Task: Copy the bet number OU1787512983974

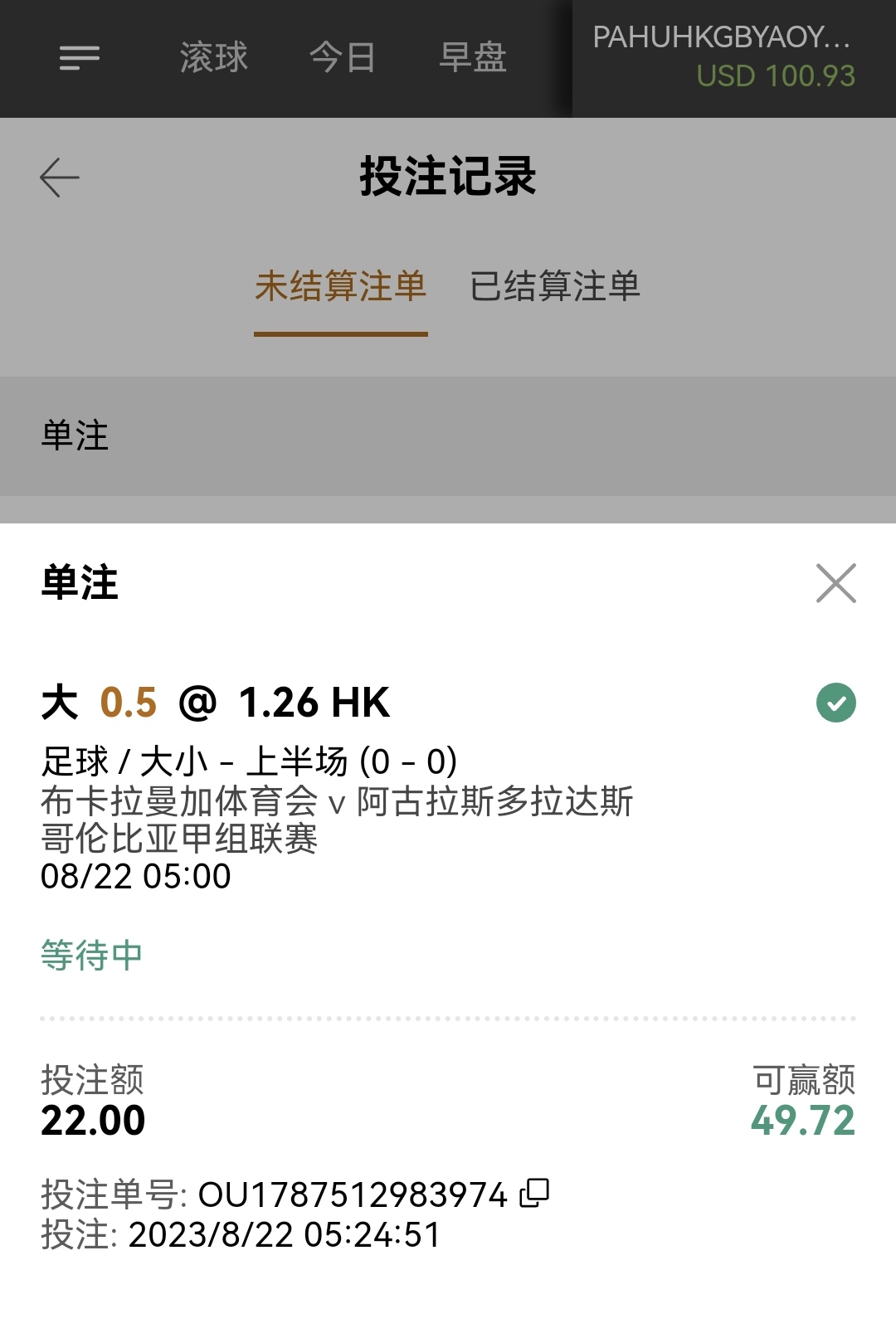Action: point(534,1193)
